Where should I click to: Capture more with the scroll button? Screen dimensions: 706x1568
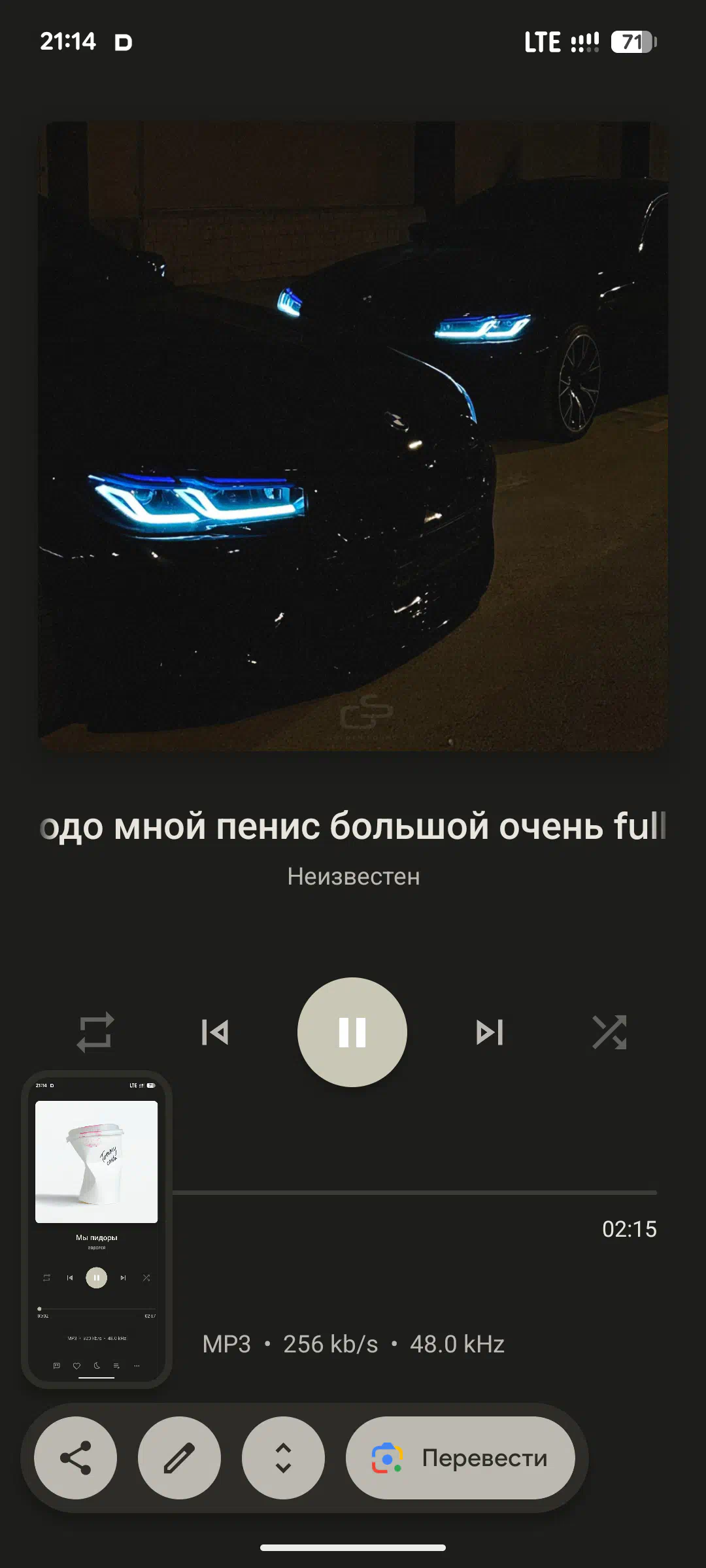coord(283,1458)
